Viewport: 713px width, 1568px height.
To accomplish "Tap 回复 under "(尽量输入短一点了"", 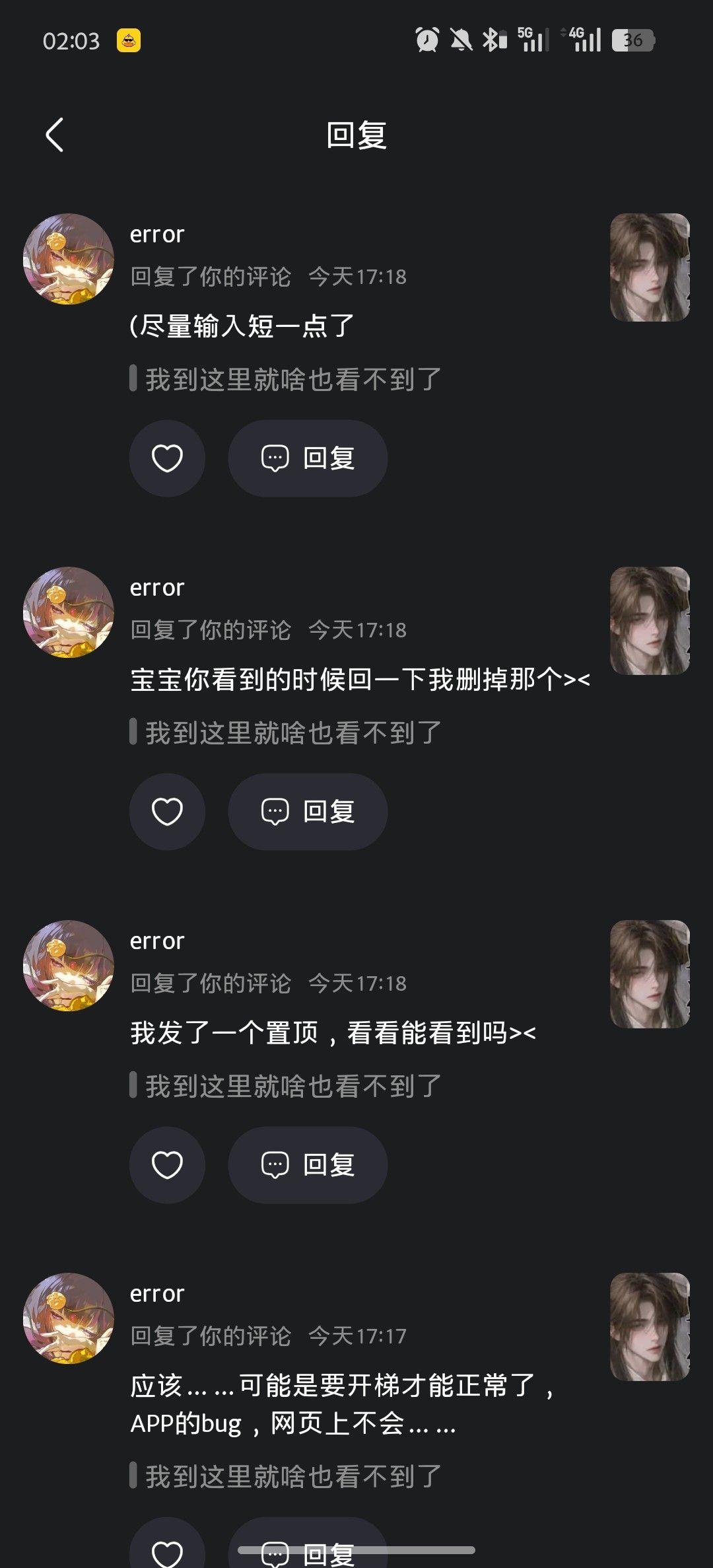I will click(308, 458).
